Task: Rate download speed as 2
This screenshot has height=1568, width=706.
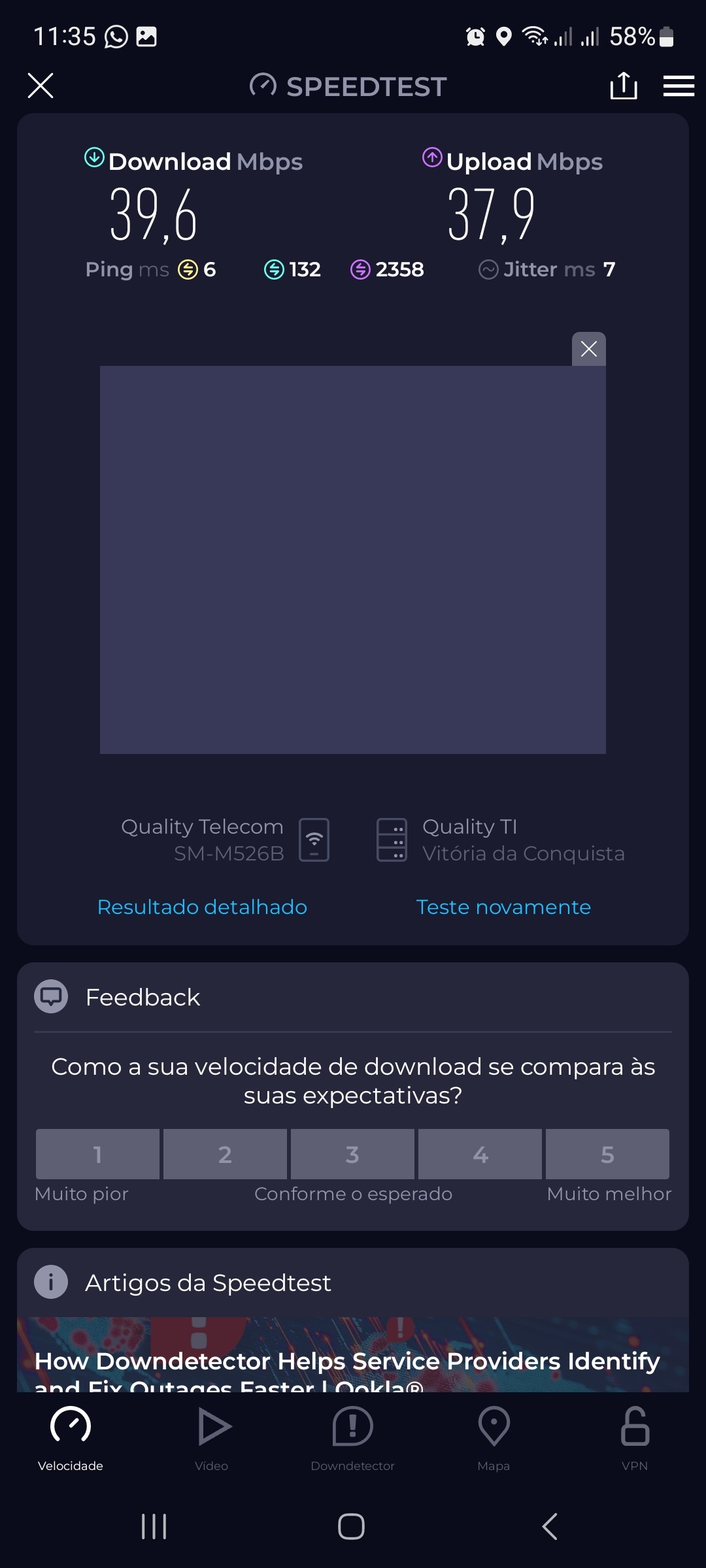Action: pos(225,1154)
